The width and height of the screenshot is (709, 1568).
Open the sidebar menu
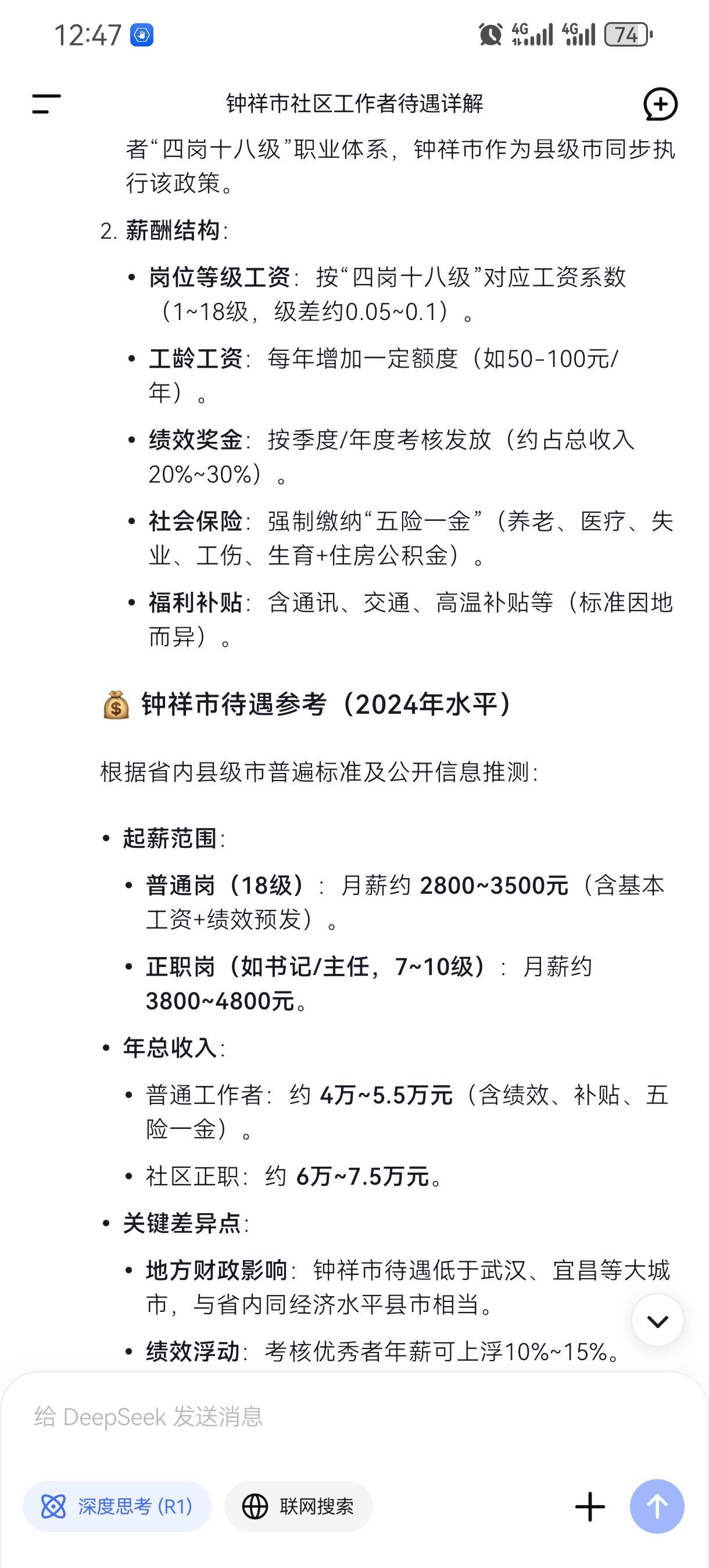pyautogui.click(x=46, y=103)
